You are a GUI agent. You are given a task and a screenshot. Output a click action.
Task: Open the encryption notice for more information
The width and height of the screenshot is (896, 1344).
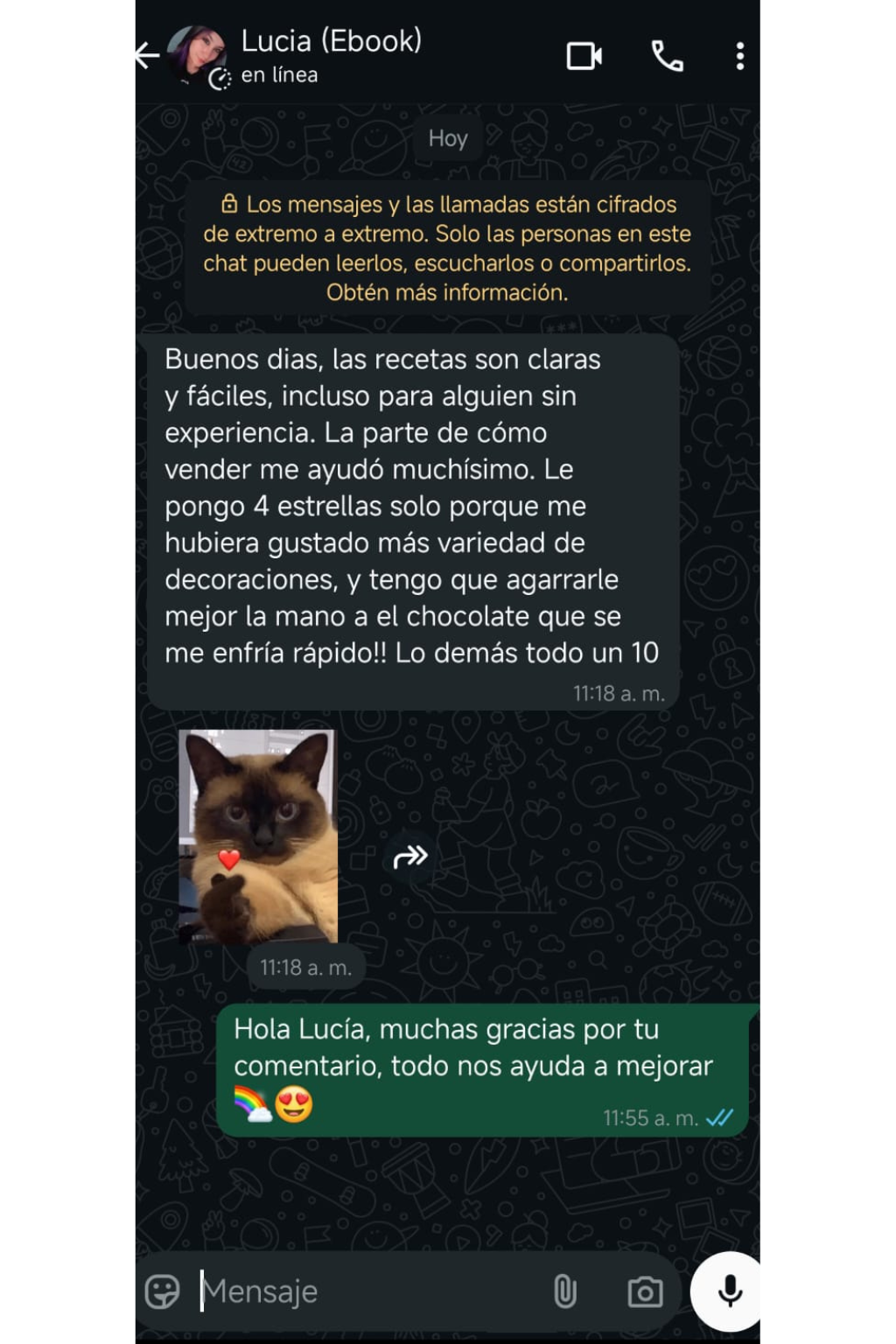(x=447, y=248)
